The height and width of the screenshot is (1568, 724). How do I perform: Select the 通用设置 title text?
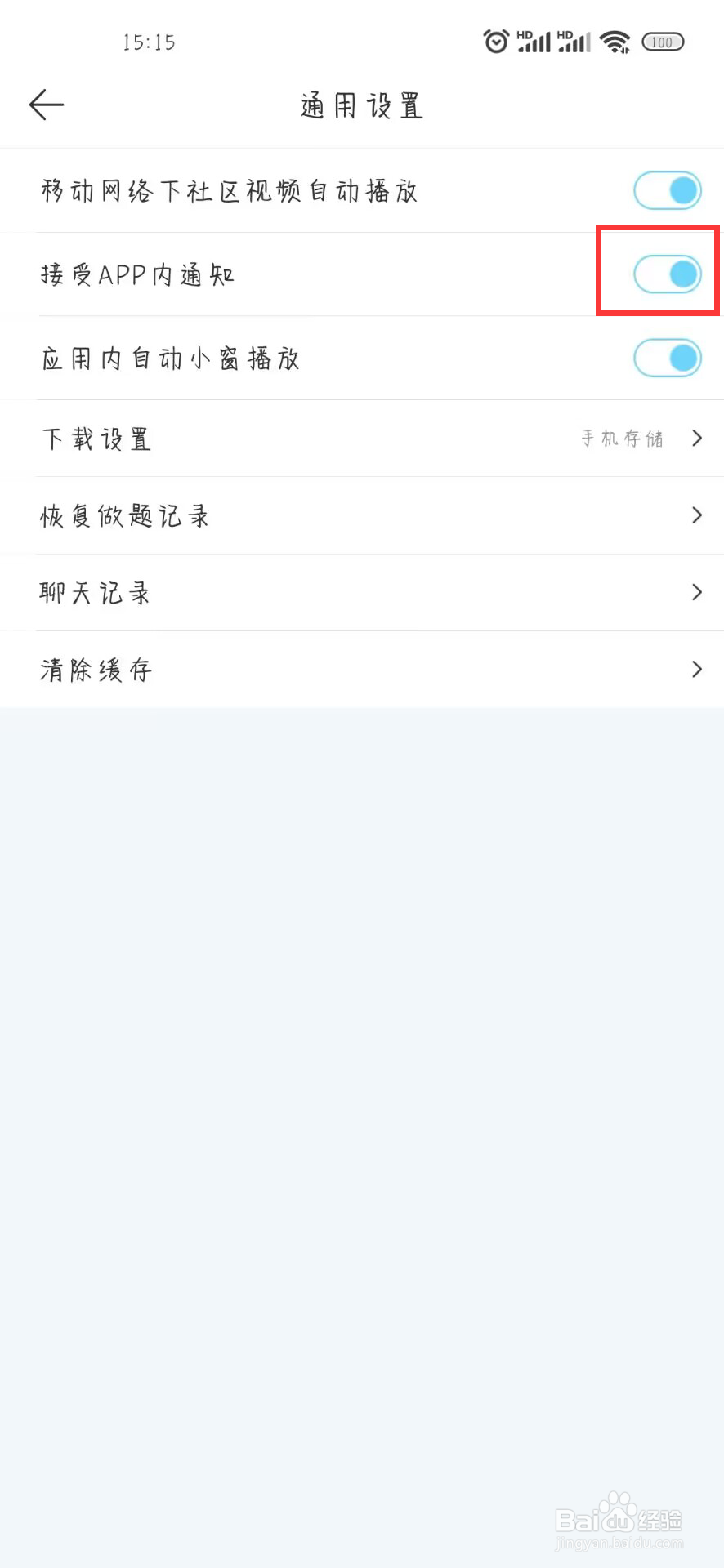360,105
